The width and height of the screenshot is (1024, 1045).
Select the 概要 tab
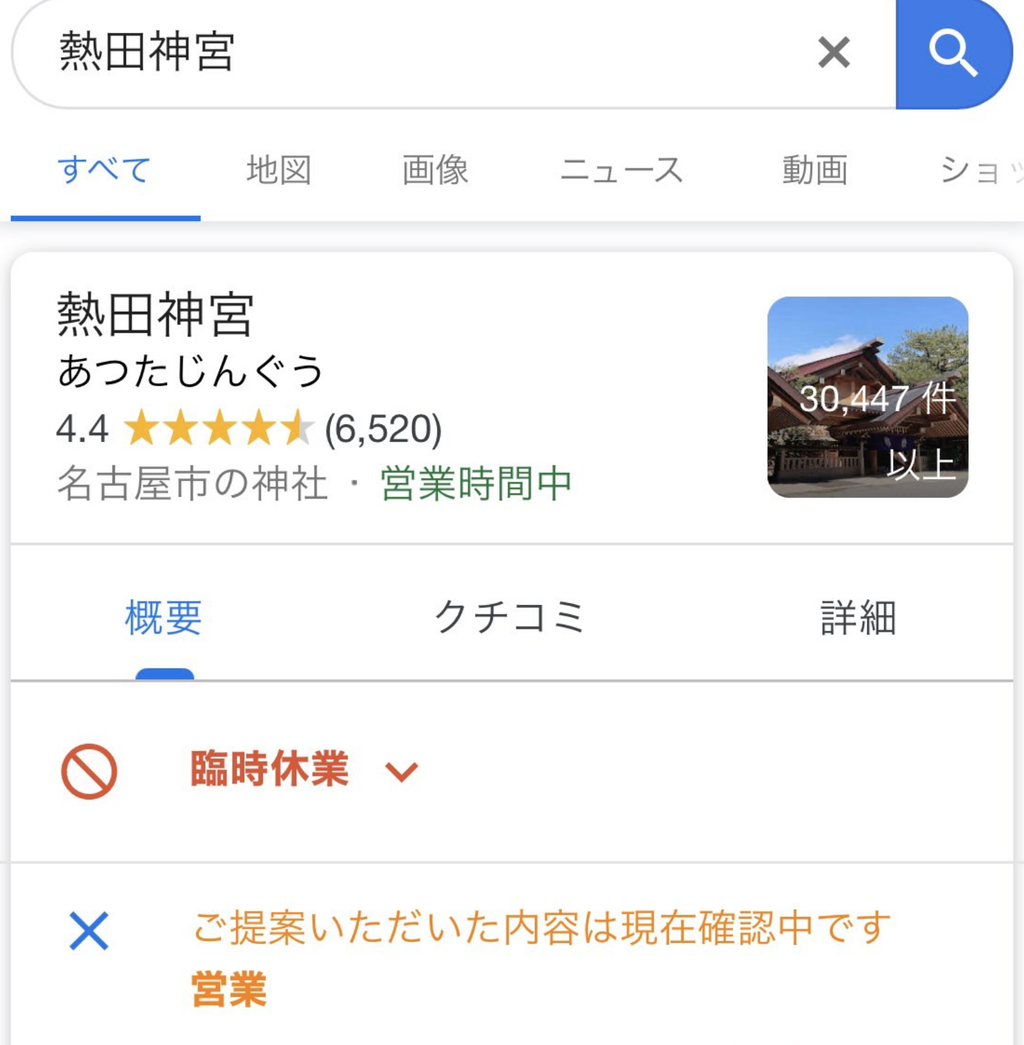pos(163,618)
